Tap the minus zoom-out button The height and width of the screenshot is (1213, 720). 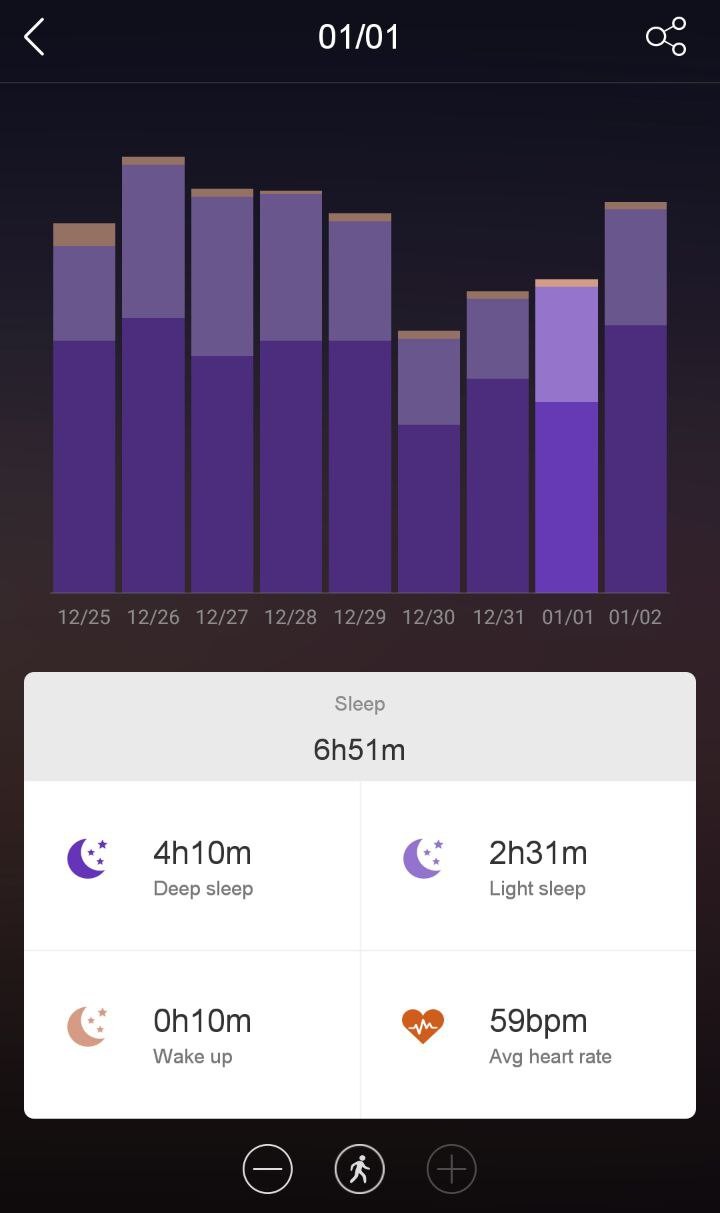tap(268, 1169)
